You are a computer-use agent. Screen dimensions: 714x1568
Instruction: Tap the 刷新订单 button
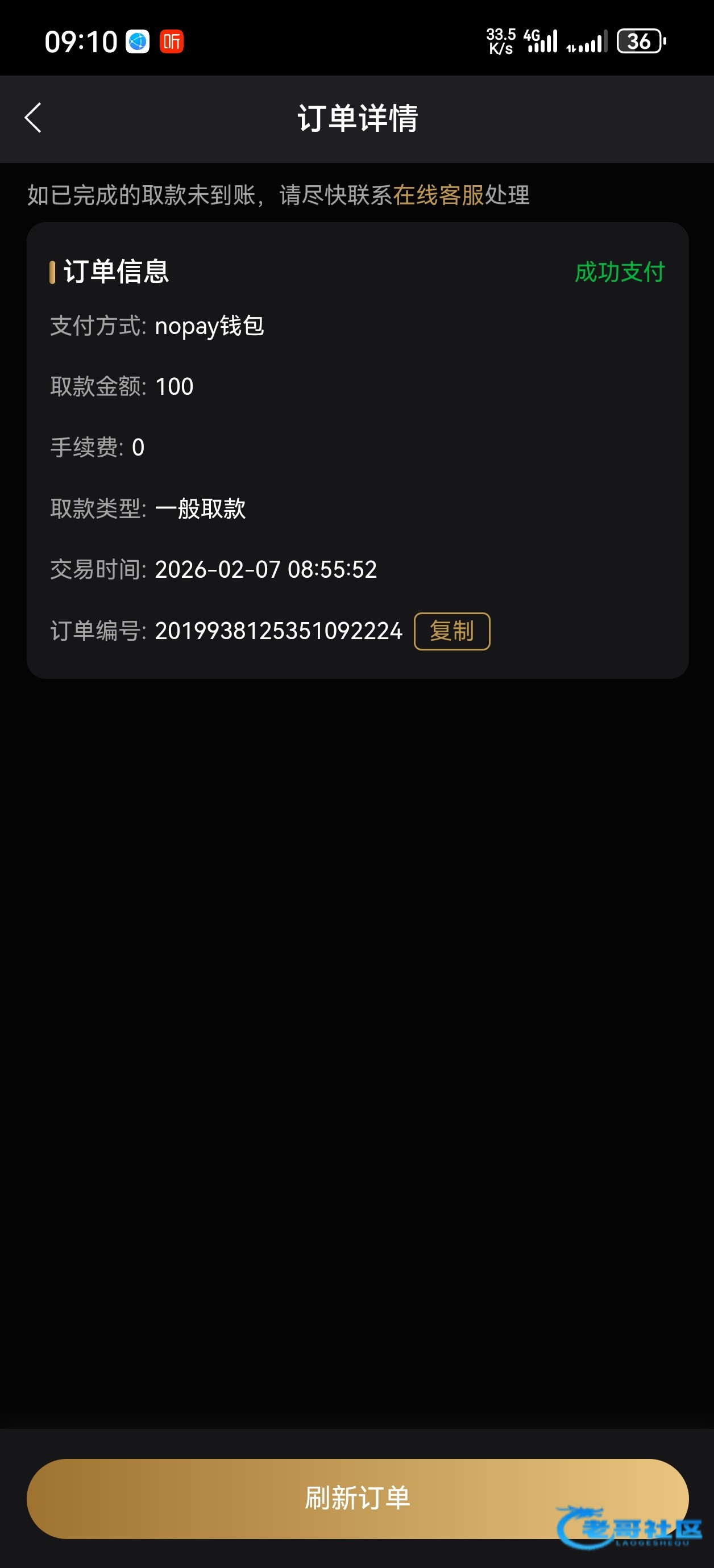357,1498
